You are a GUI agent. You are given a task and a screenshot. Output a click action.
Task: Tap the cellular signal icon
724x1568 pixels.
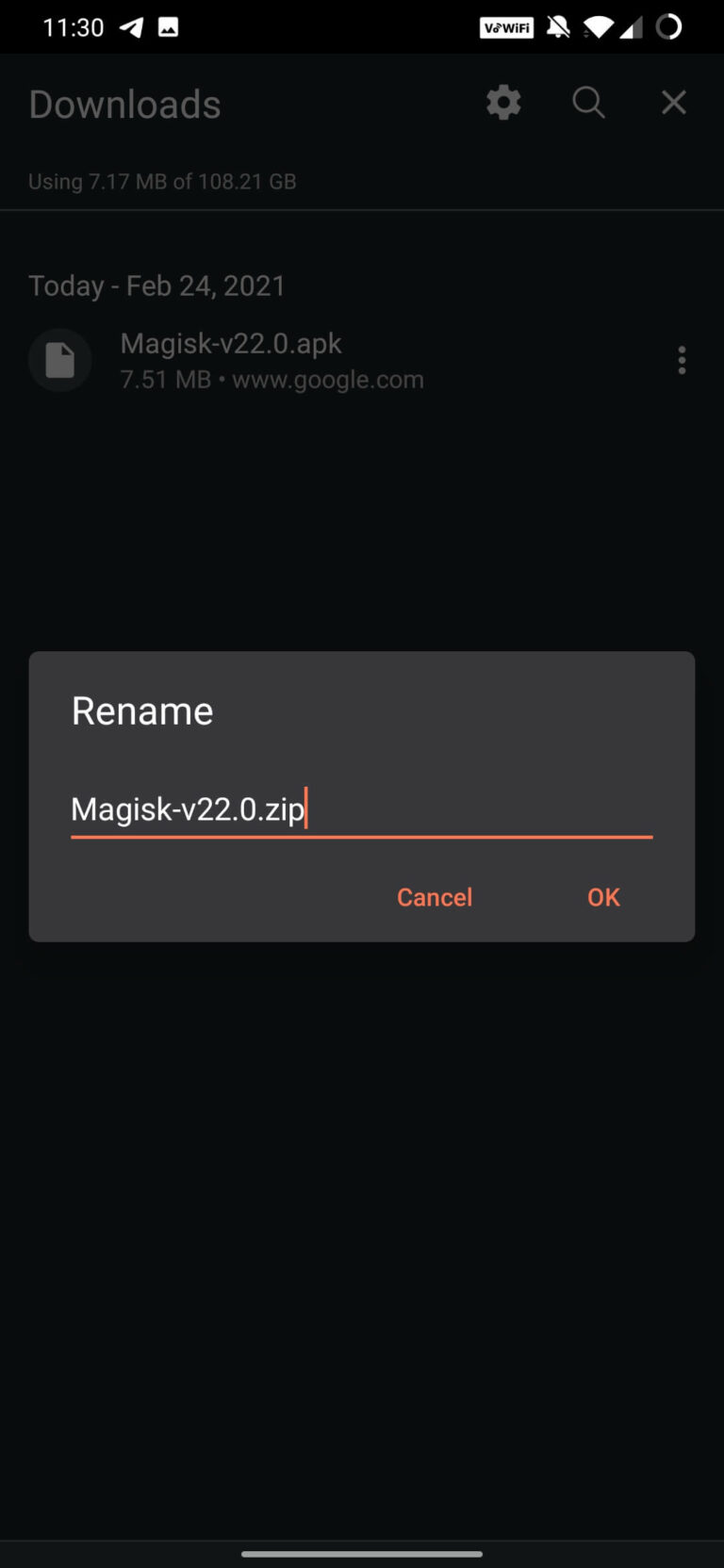pos(632,26)
